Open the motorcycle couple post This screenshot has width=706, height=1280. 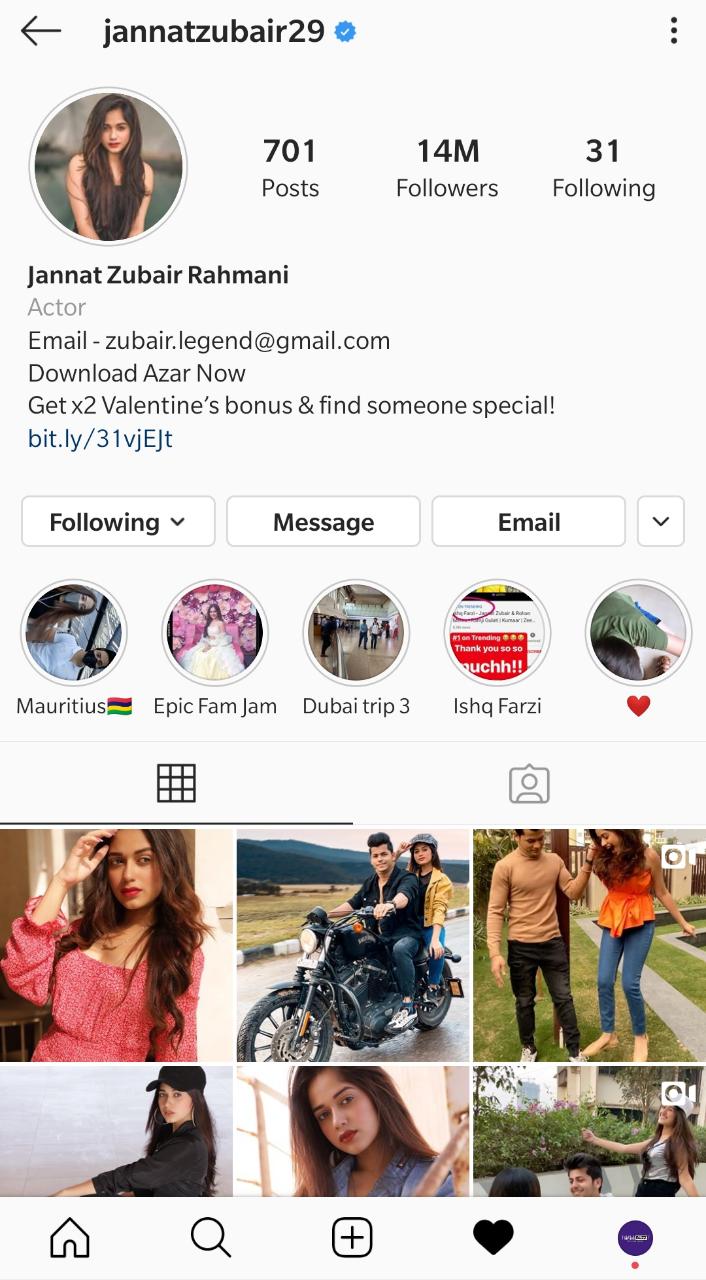tap(353, 945)
